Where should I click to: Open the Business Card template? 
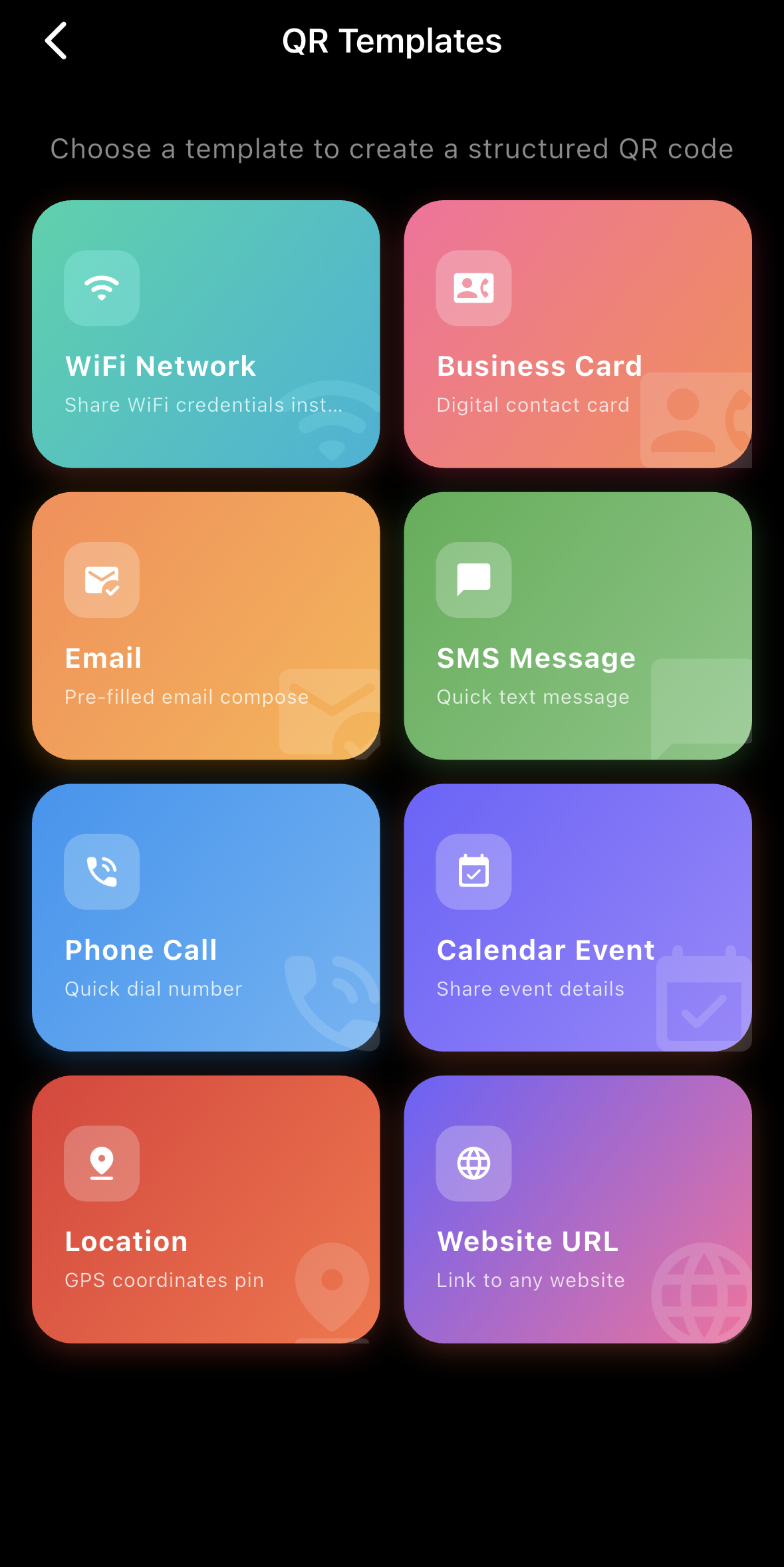[x=577, y=333]
